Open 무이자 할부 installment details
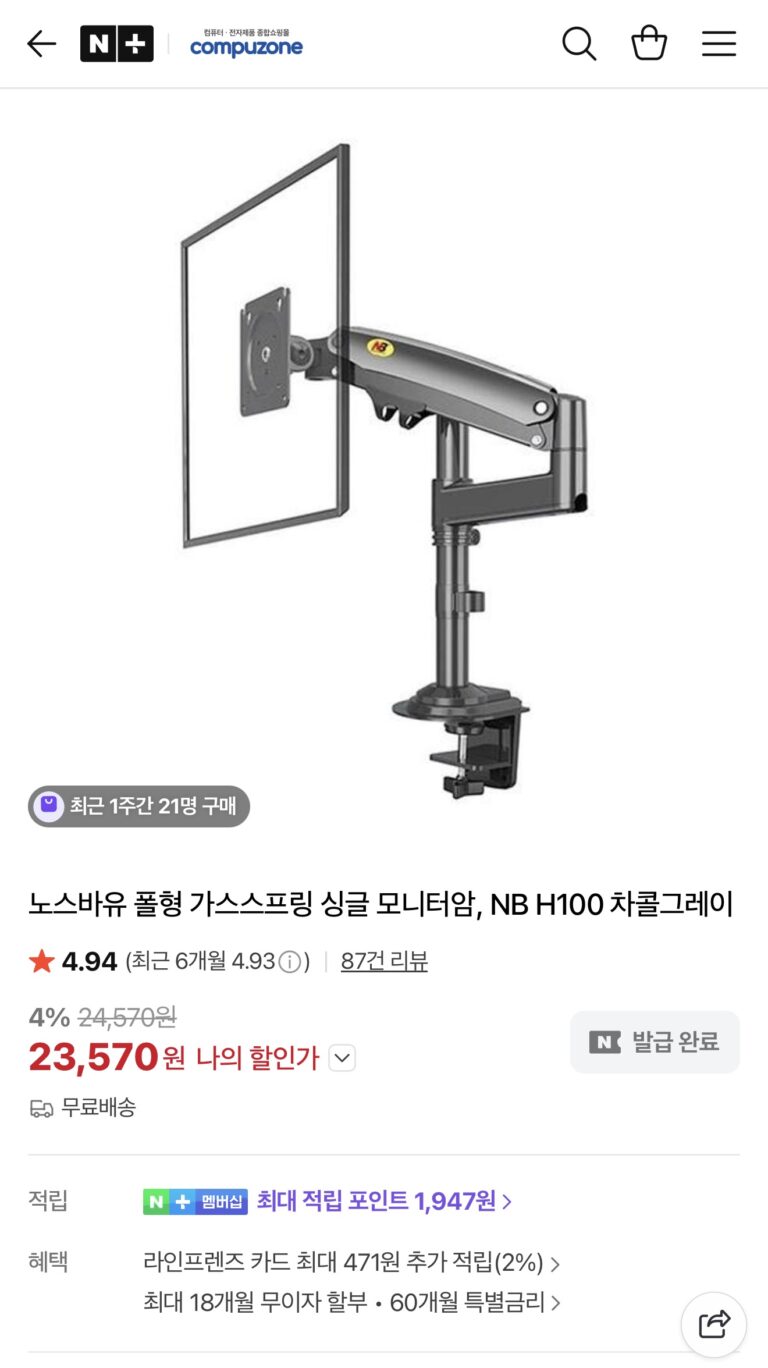The image size is (768, 1368). point(352,1303)
